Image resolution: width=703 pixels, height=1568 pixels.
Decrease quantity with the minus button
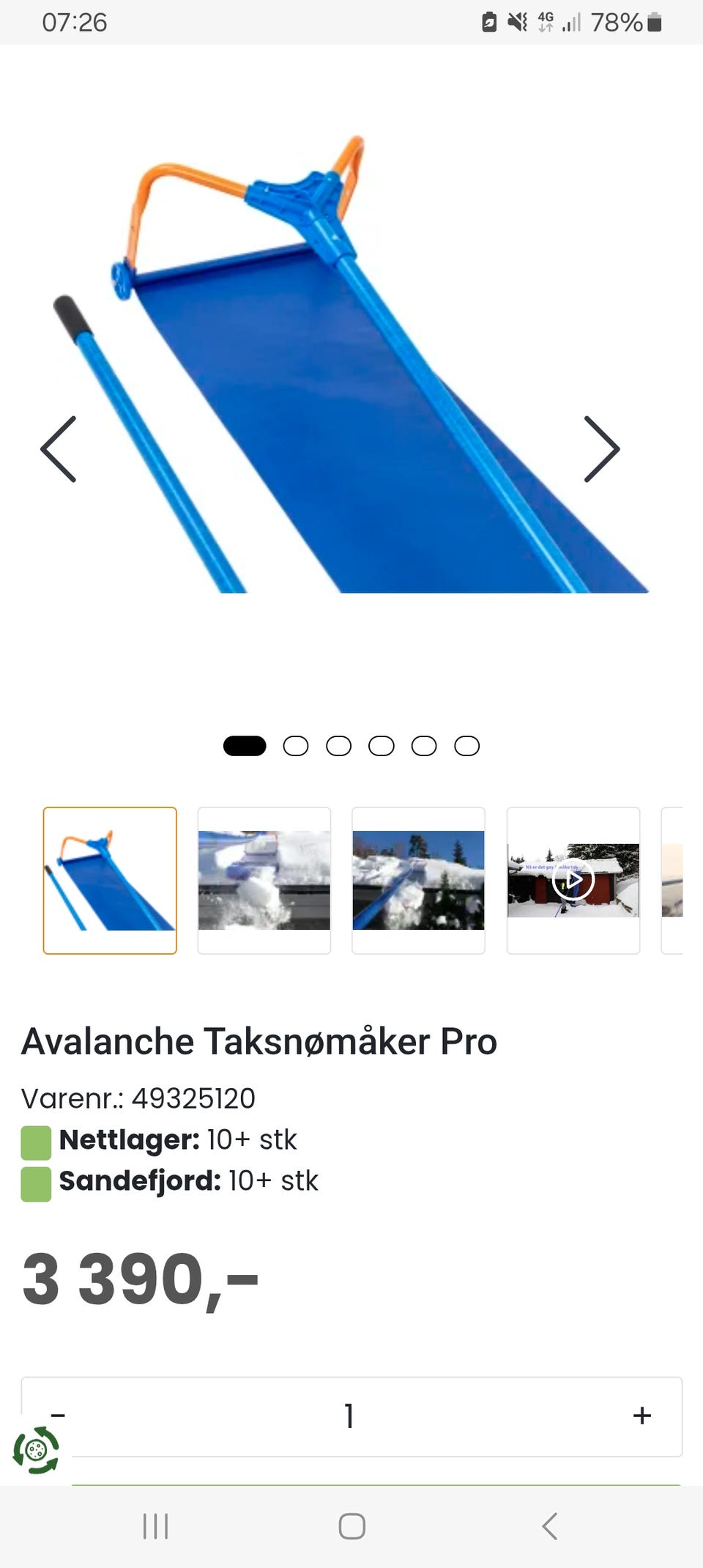coord(59,1416)
